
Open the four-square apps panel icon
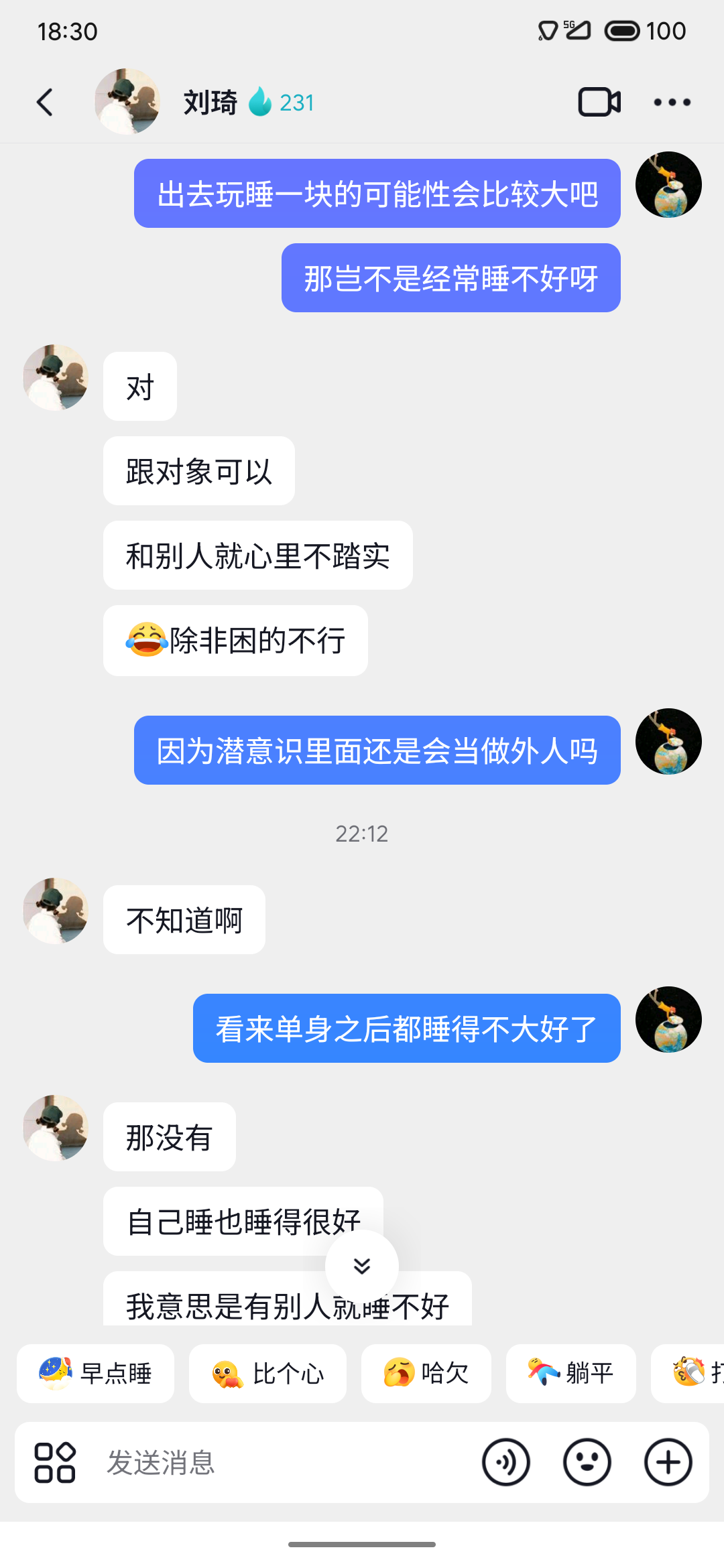tap(55, 1462)
